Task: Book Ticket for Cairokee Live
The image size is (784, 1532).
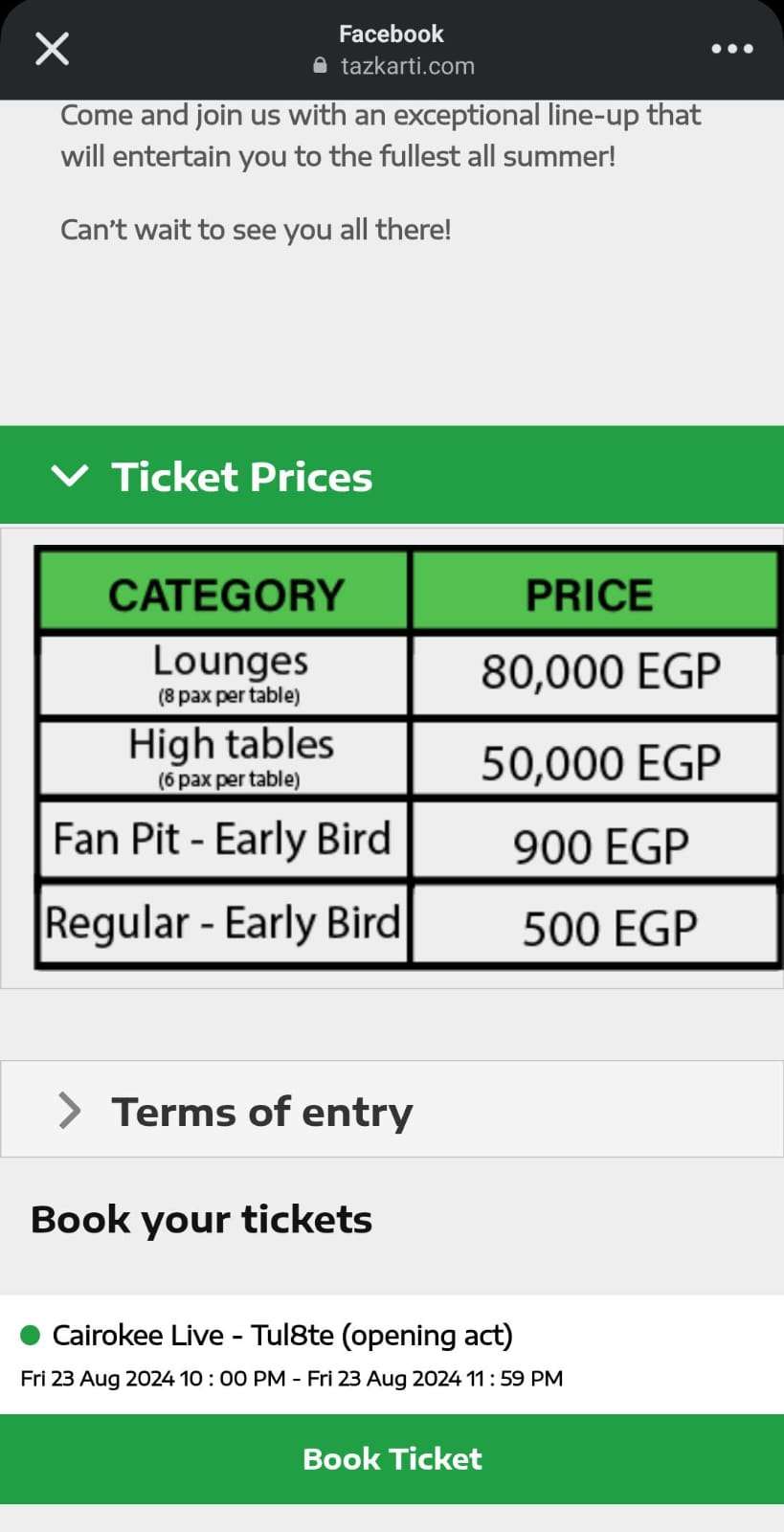Action: pyautogui.click(x=392, y=1458)
